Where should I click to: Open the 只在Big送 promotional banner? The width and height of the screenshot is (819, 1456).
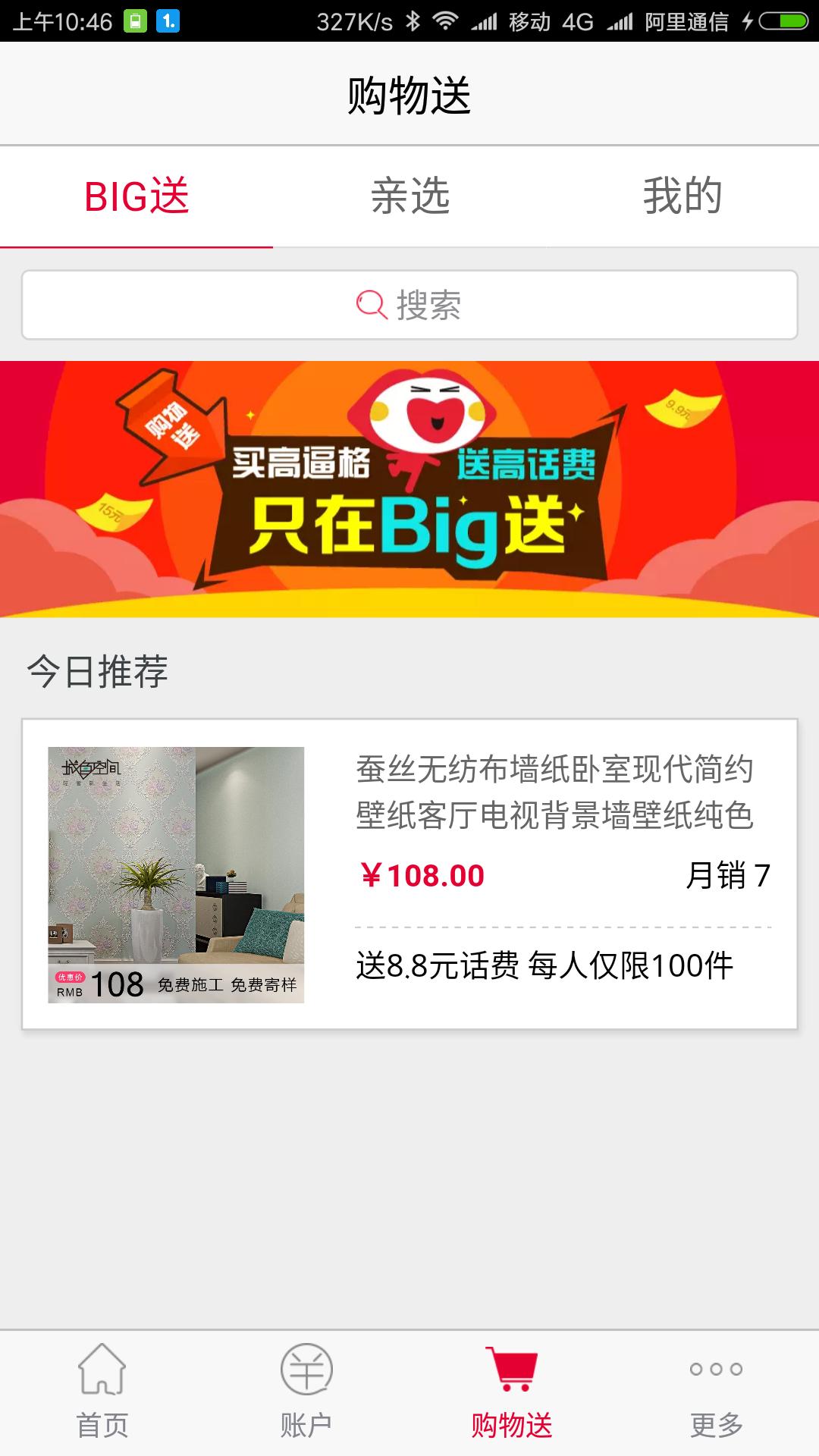point(409,489)
